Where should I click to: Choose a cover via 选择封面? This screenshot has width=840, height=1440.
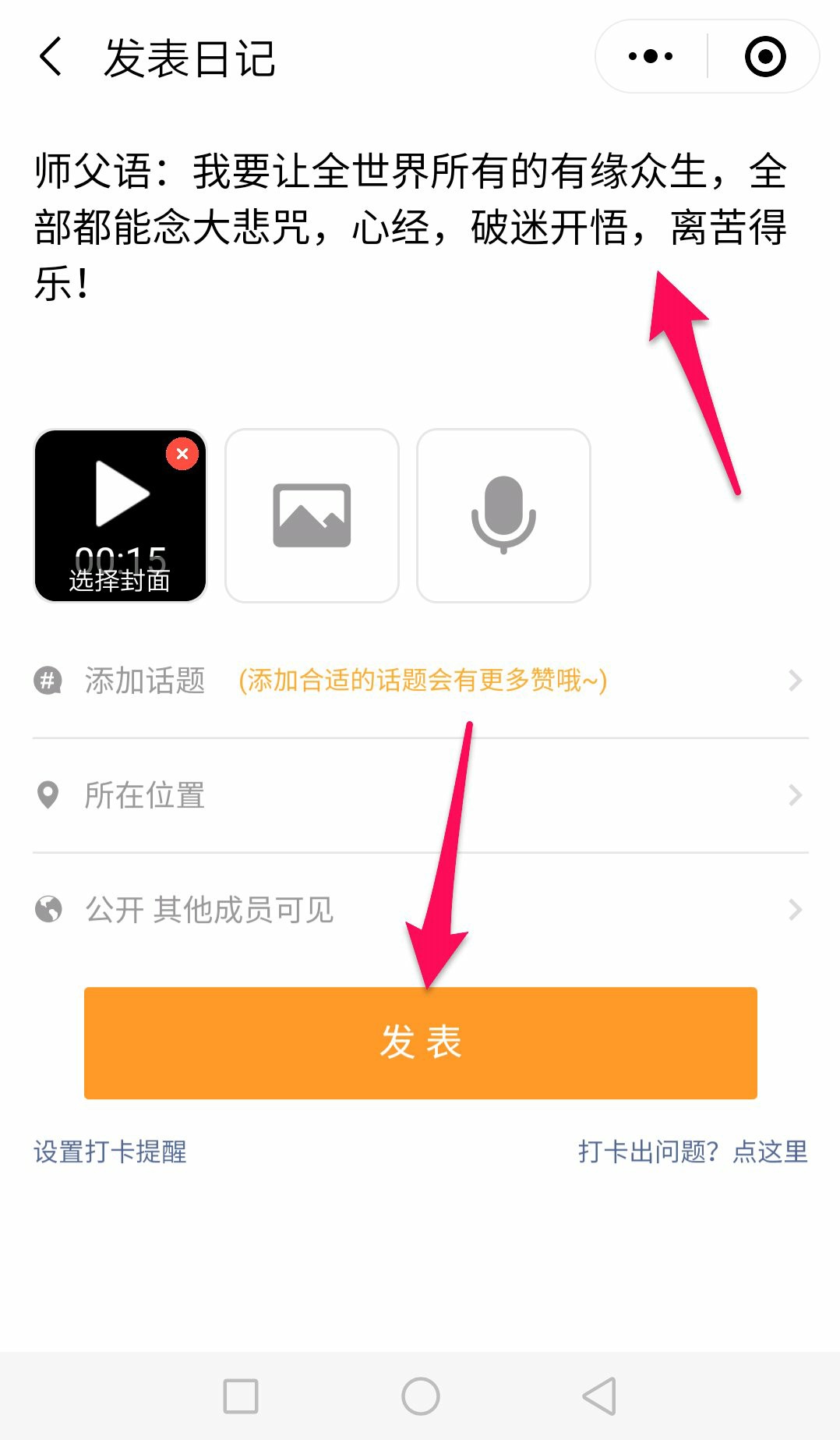point(119,581)
